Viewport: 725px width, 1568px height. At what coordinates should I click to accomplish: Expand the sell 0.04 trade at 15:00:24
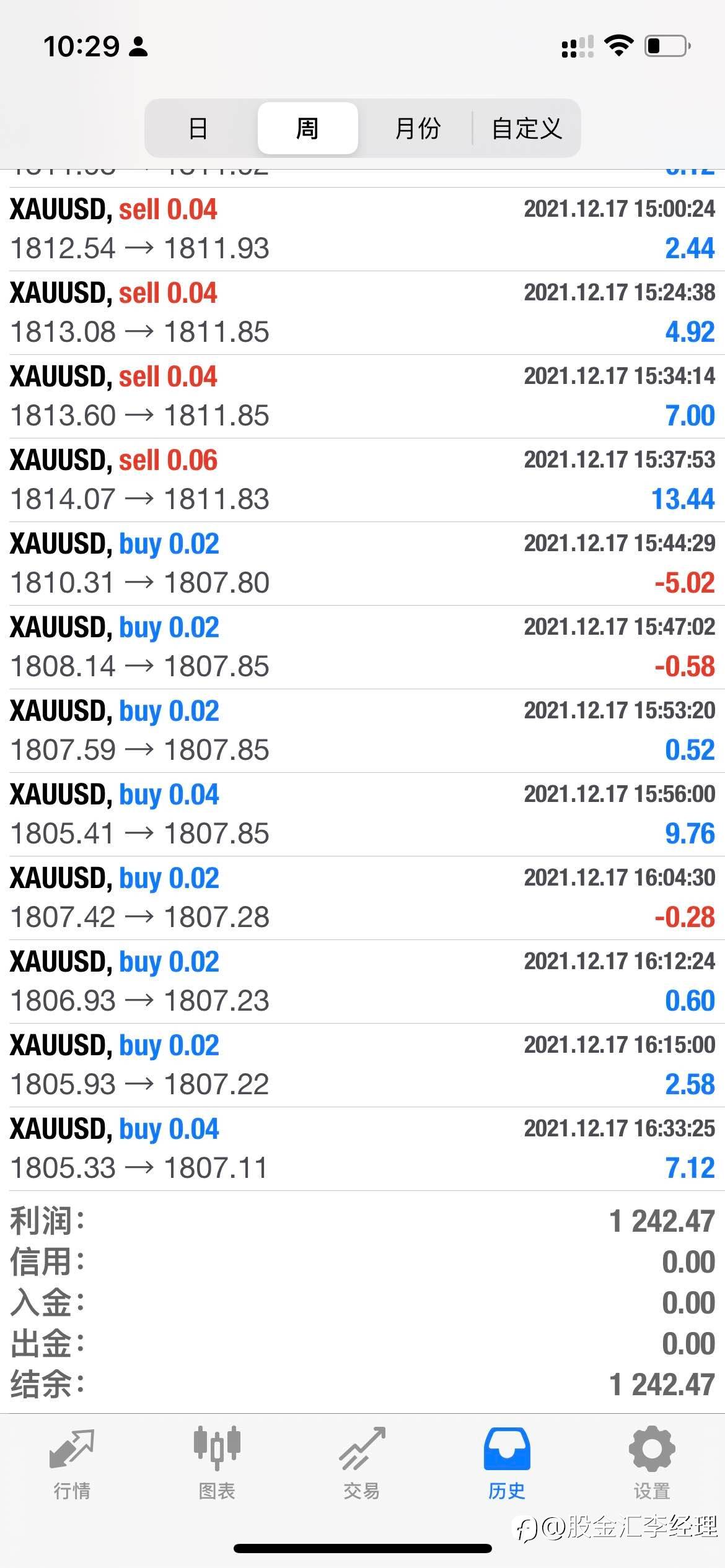tap(362, 229)
